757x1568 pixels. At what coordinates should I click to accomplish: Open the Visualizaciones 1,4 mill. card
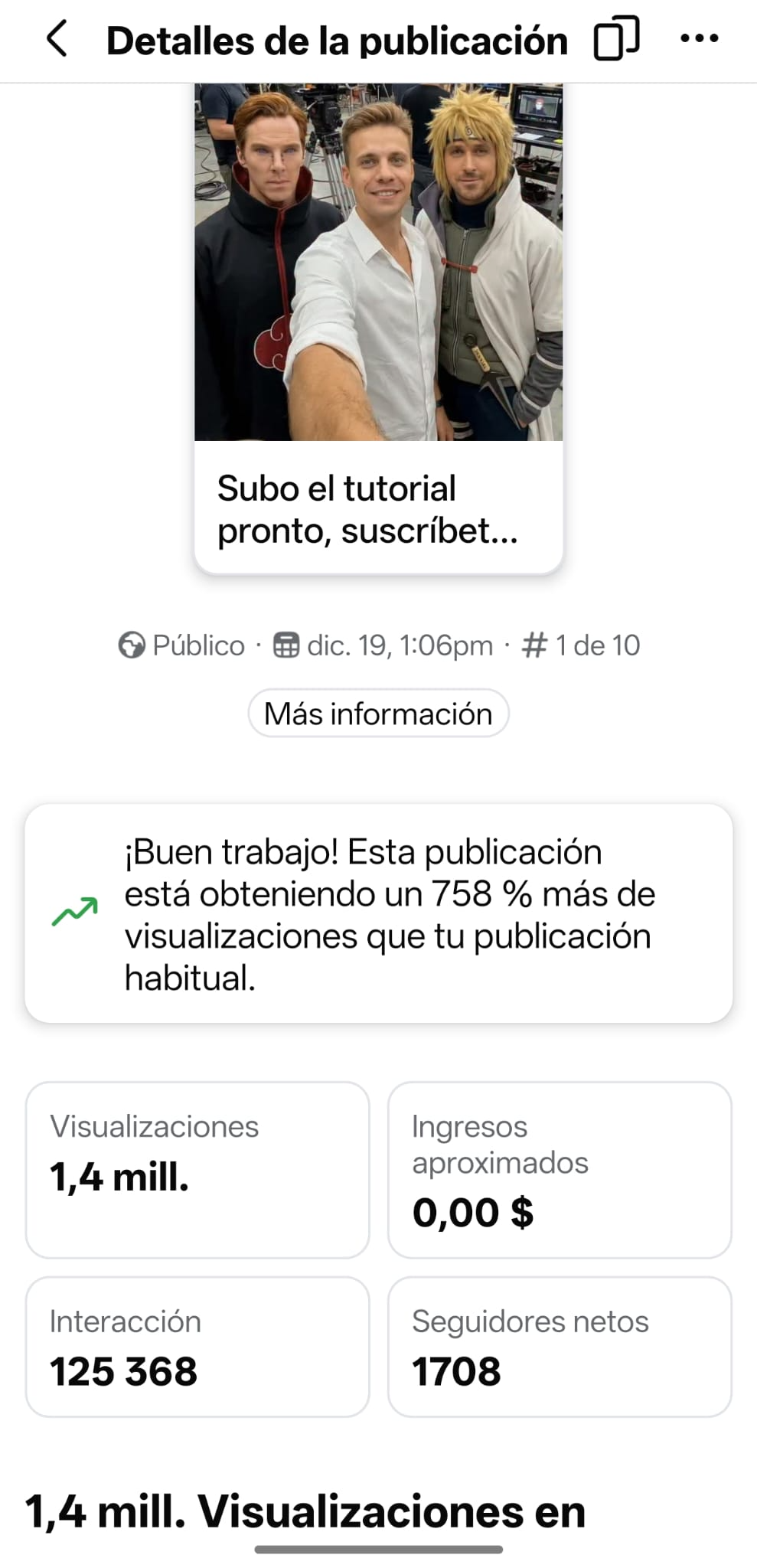(x=197, y=1169)
